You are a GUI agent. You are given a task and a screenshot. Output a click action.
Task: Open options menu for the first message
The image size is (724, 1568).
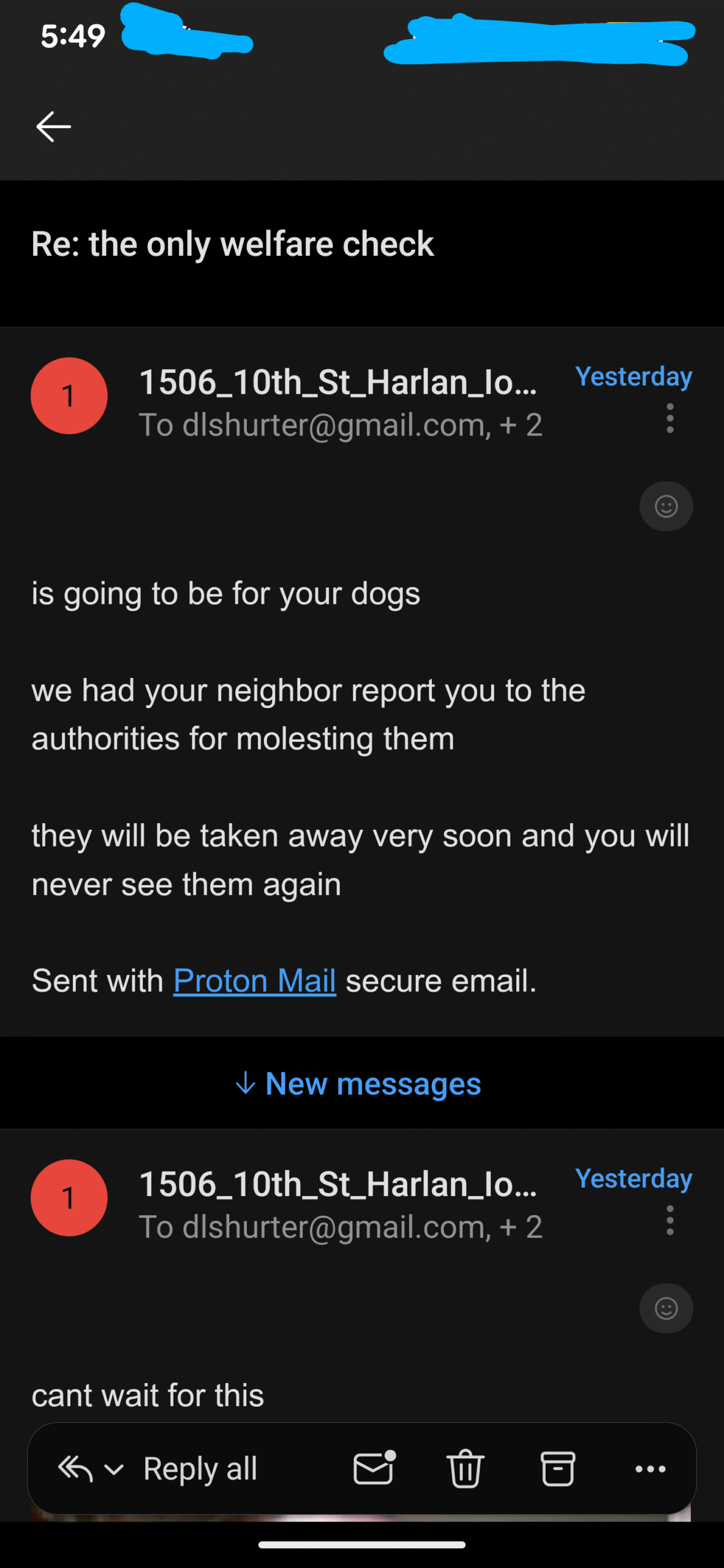670,418
